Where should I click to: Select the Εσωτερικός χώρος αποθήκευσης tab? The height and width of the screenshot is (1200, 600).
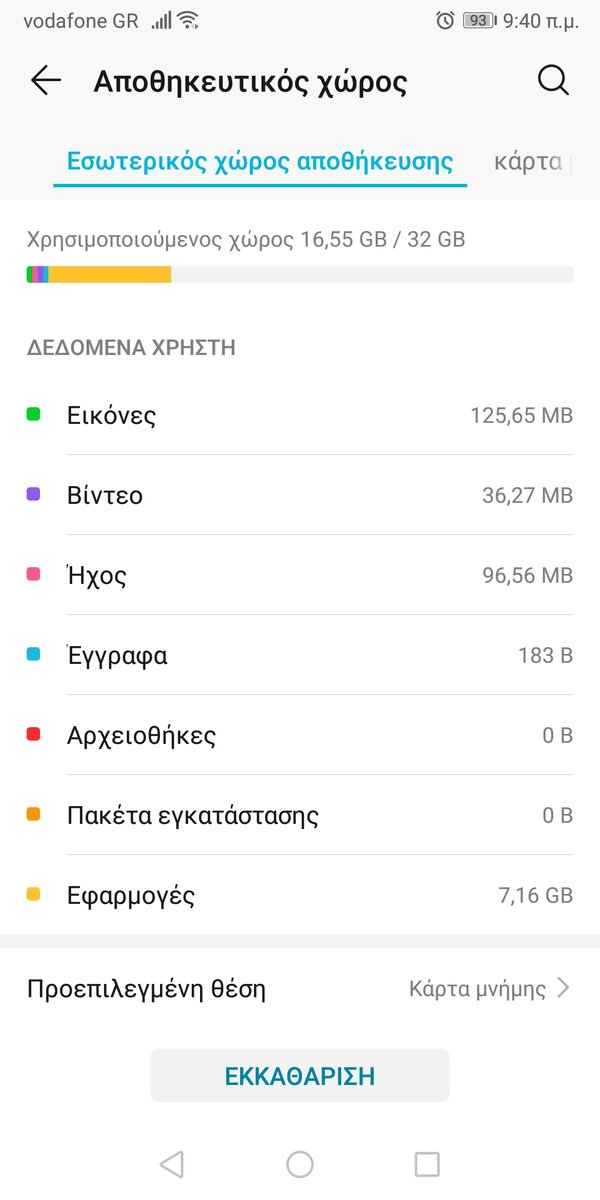click(x=260, y=161)
